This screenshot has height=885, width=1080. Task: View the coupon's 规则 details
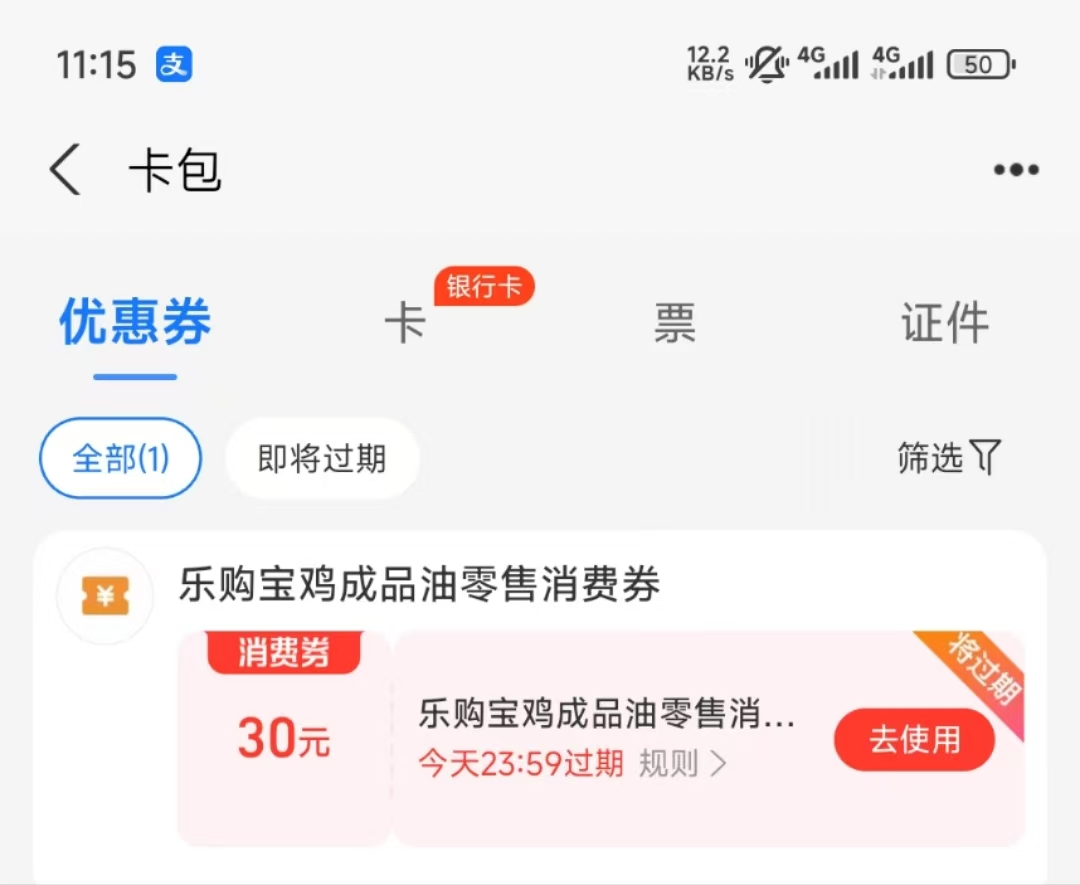682,765
